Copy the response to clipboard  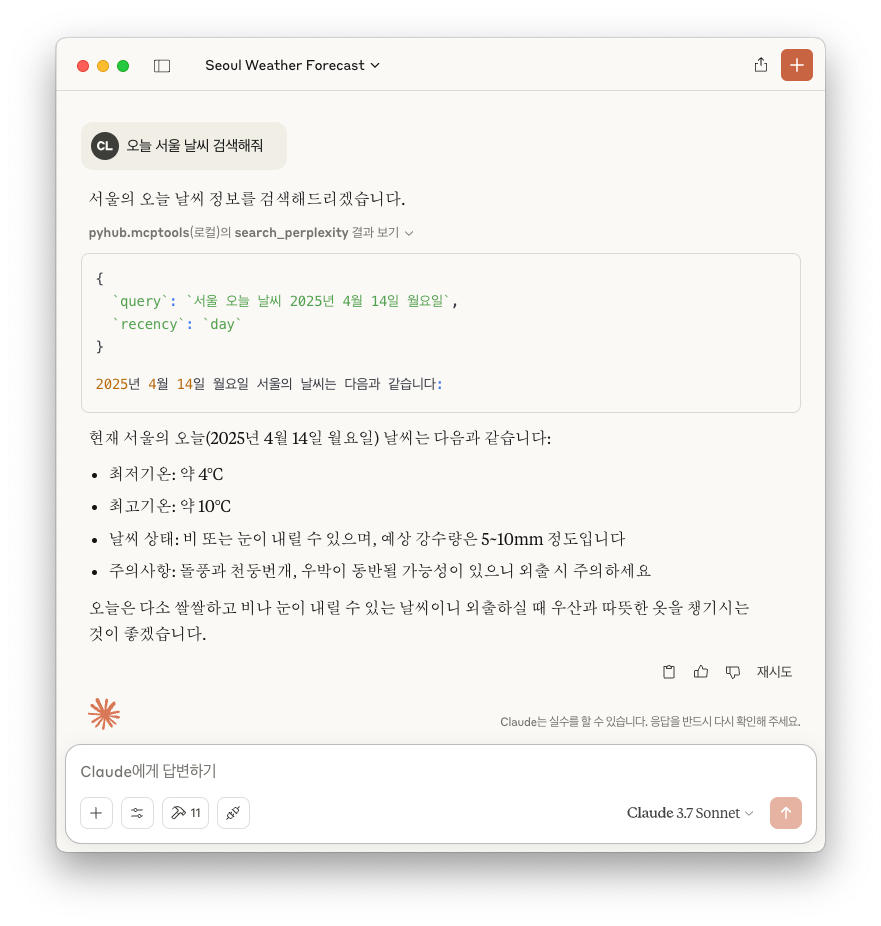(x=669, y=672)
